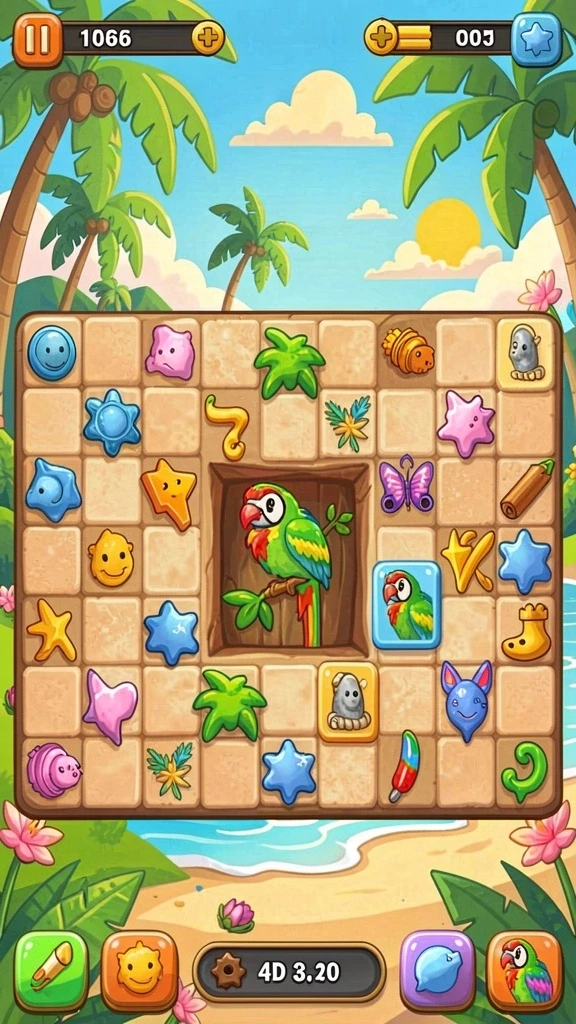576x1024 pixels.
Task: Activate the purple blue-blob booster
Action: [437, 970]
